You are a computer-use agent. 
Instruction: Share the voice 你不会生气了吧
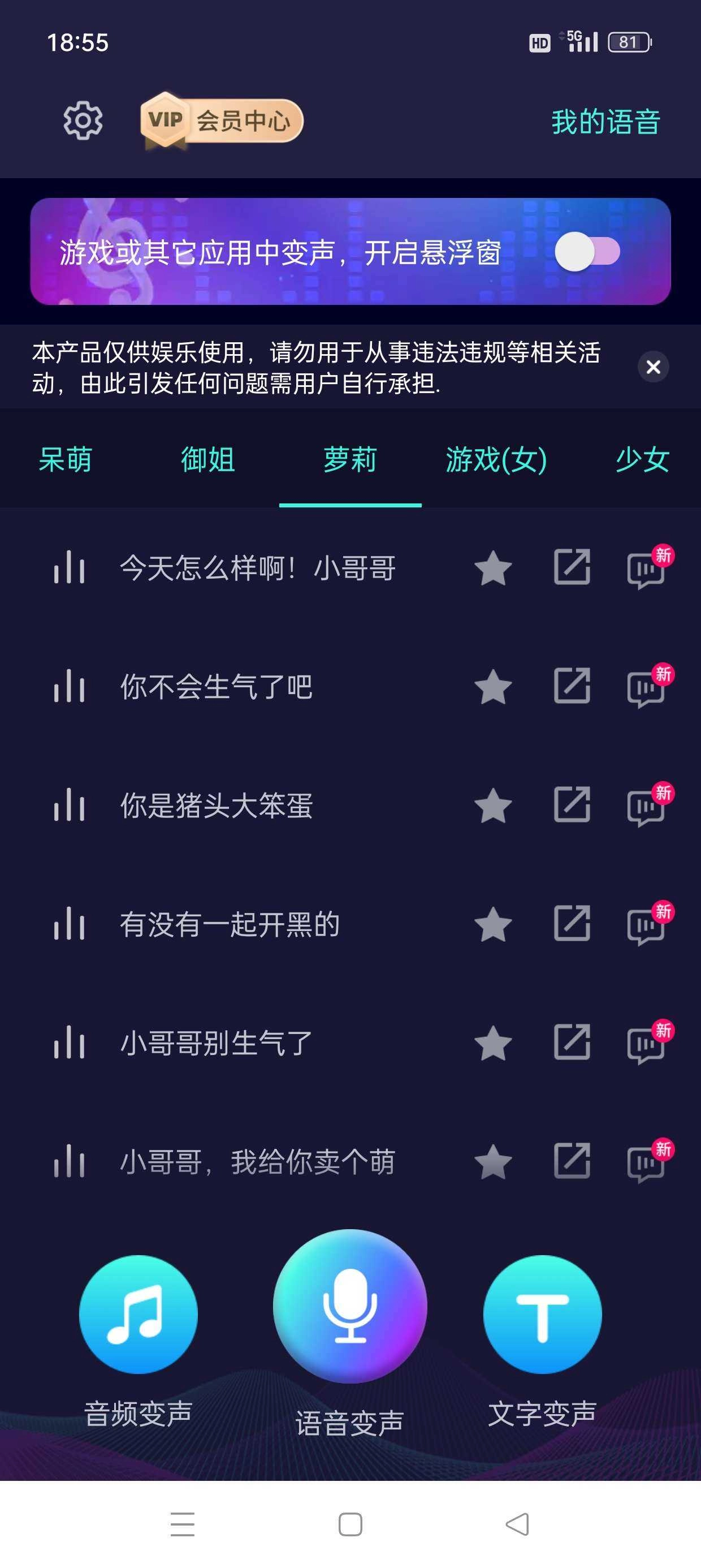coord(571,687)
